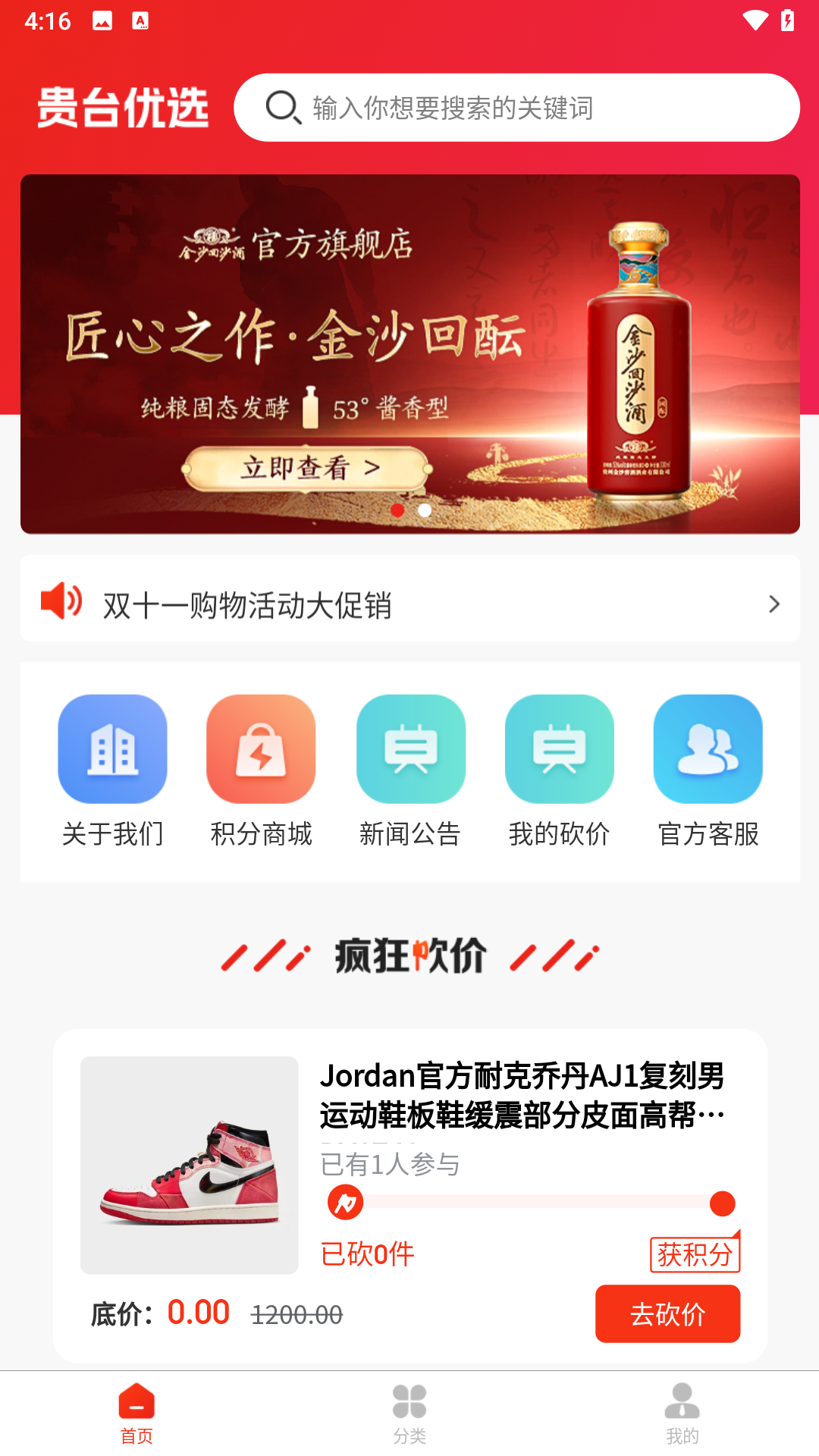819x1456 pixels.
Task: Open 我的砍价 bargains
Action: tap(559, 770)
